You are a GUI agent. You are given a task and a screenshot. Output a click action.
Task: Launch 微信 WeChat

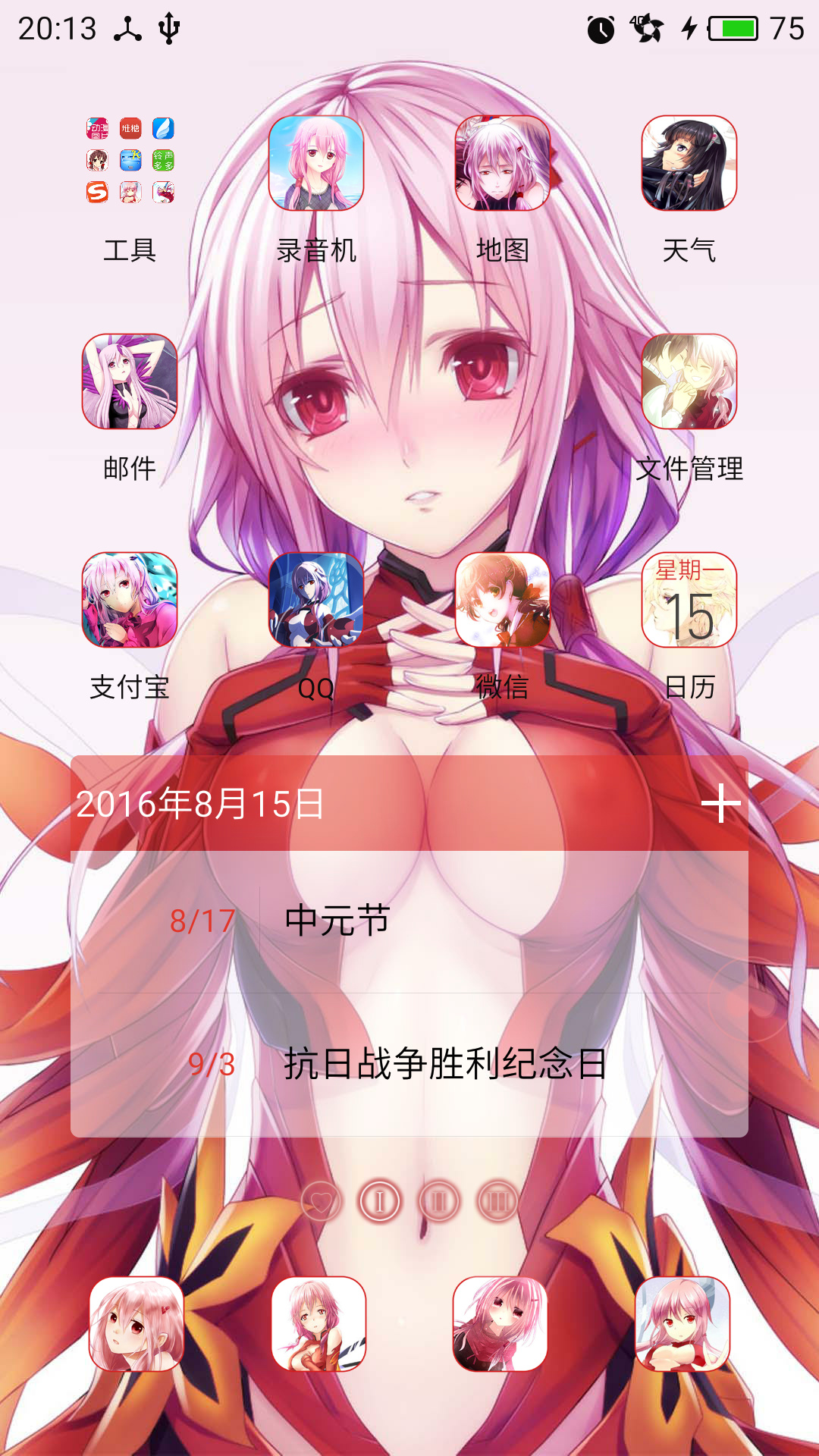503,600
